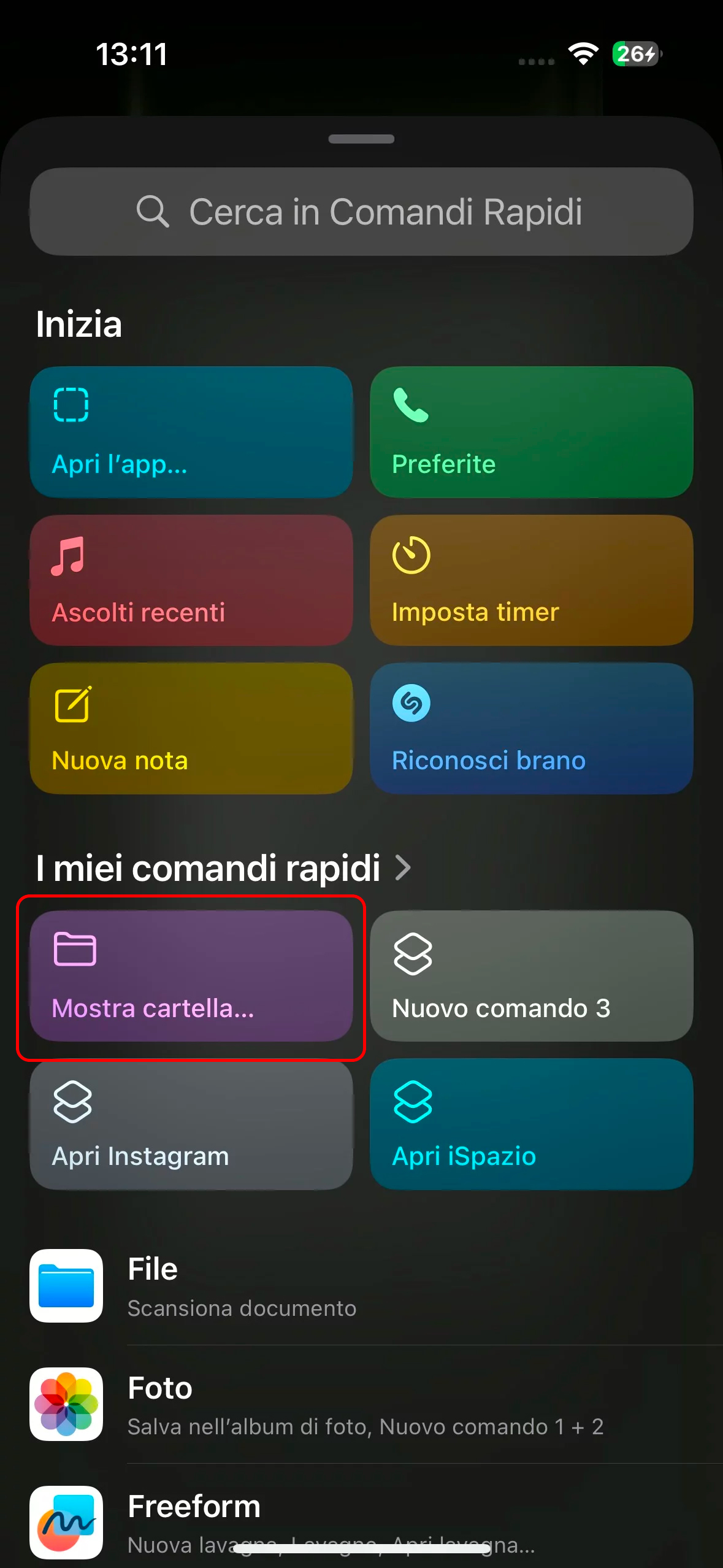
Task: Open the Apri l'app shortcut
Action: tap(191, 432)
